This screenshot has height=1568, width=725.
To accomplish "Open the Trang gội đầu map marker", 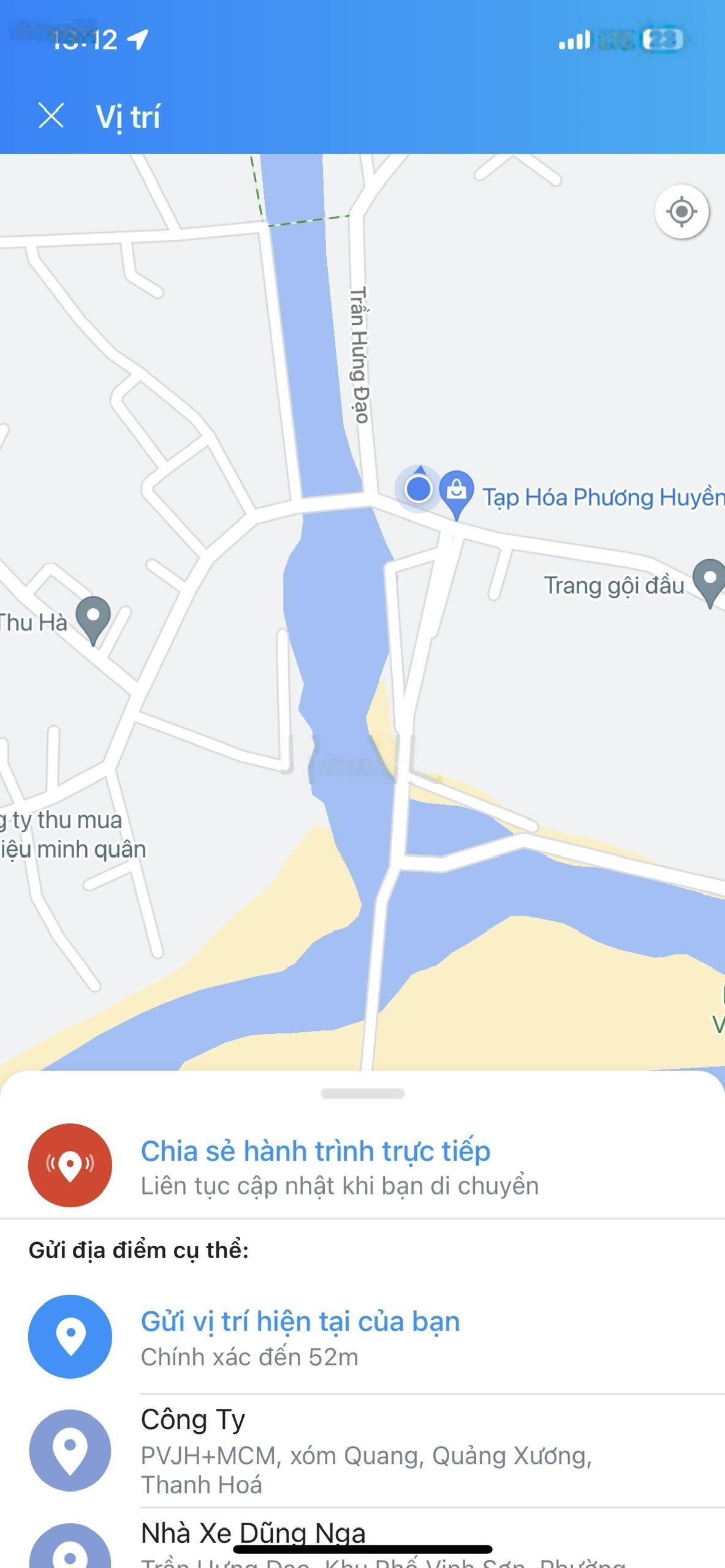I will [710, 582].
